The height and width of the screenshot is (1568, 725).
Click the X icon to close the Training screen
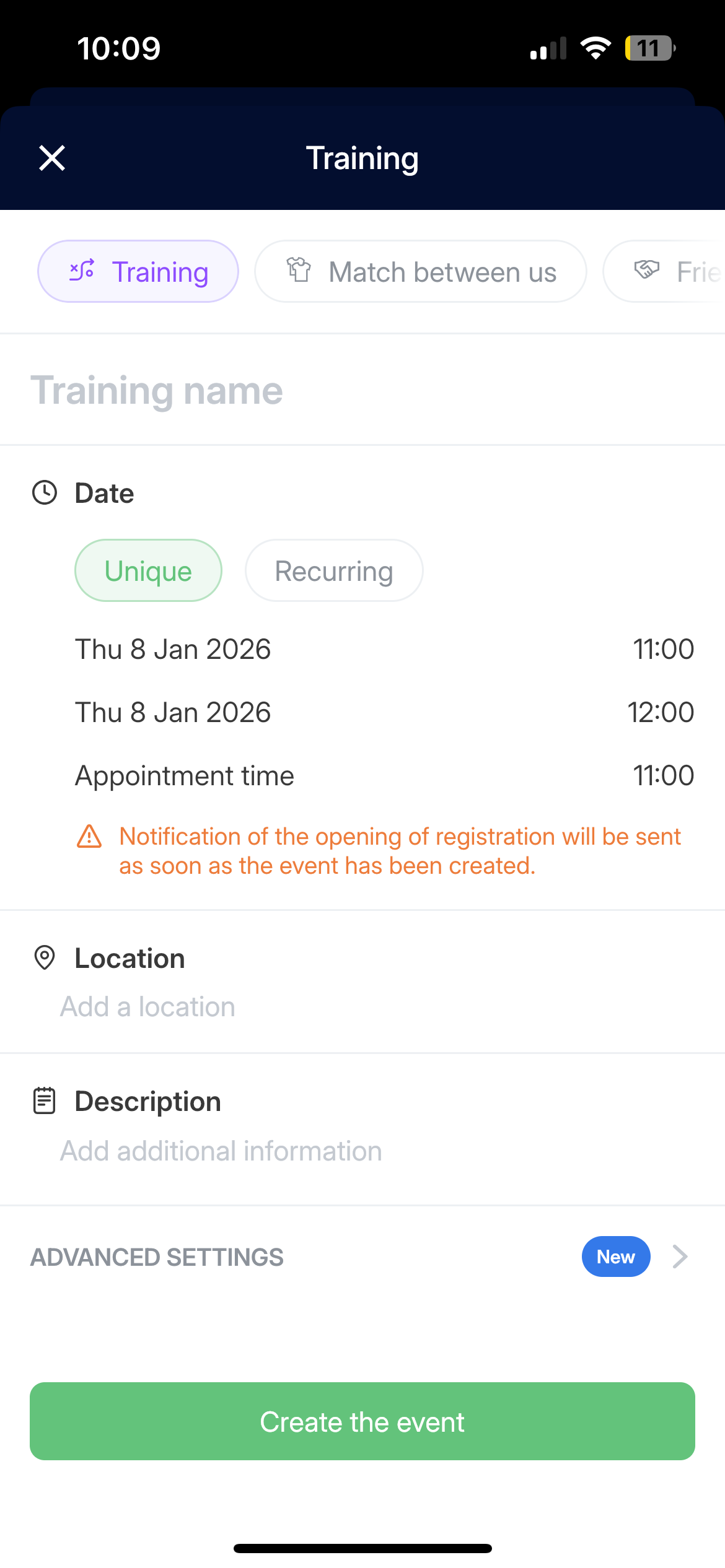pos(51,157)
